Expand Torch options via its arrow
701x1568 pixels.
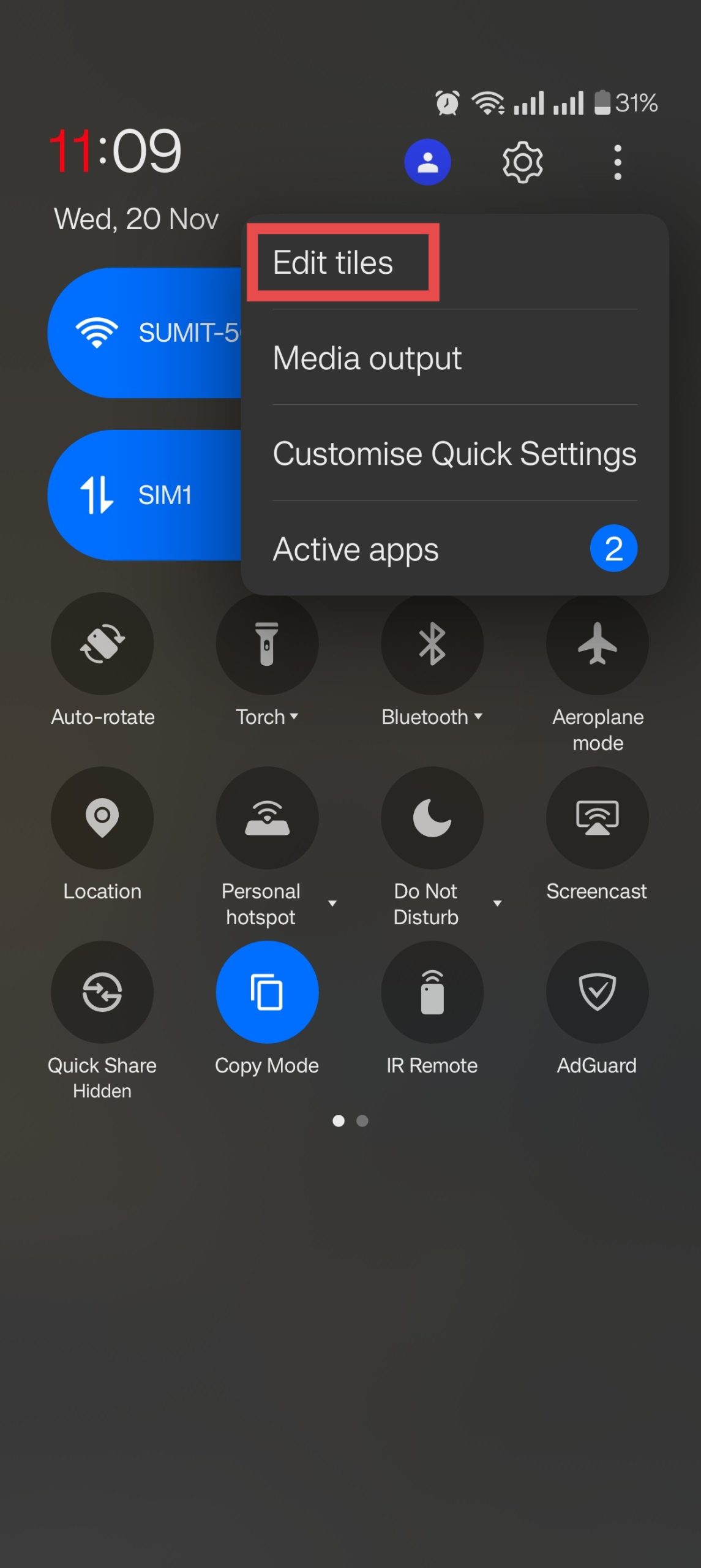296,717
